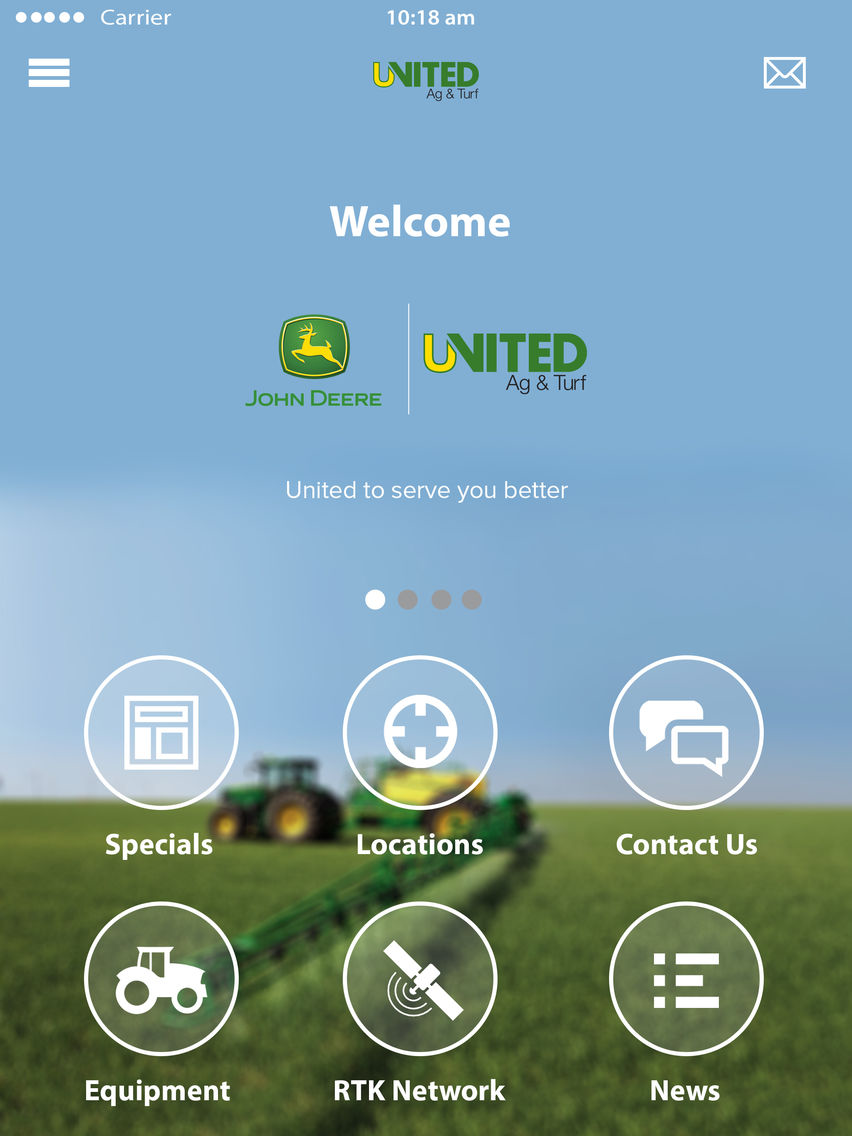Open the envelope message icon
The image size is (852, 1136).
[x=786, y=72]
